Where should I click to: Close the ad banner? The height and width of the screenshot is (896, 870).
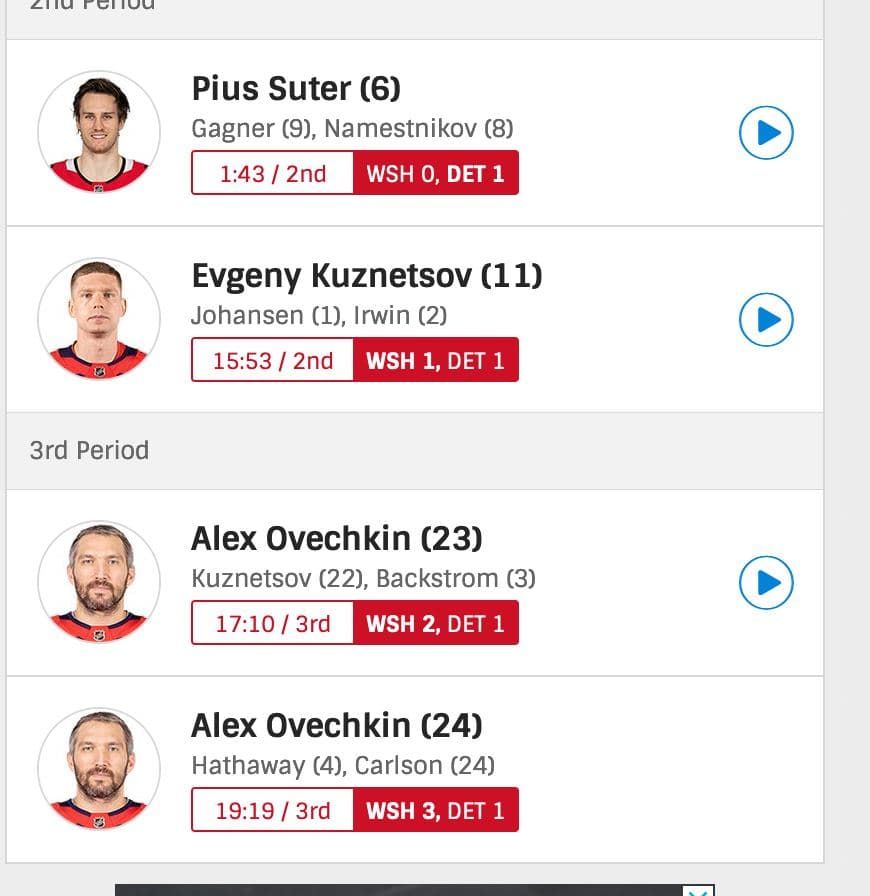click(697, 890)
